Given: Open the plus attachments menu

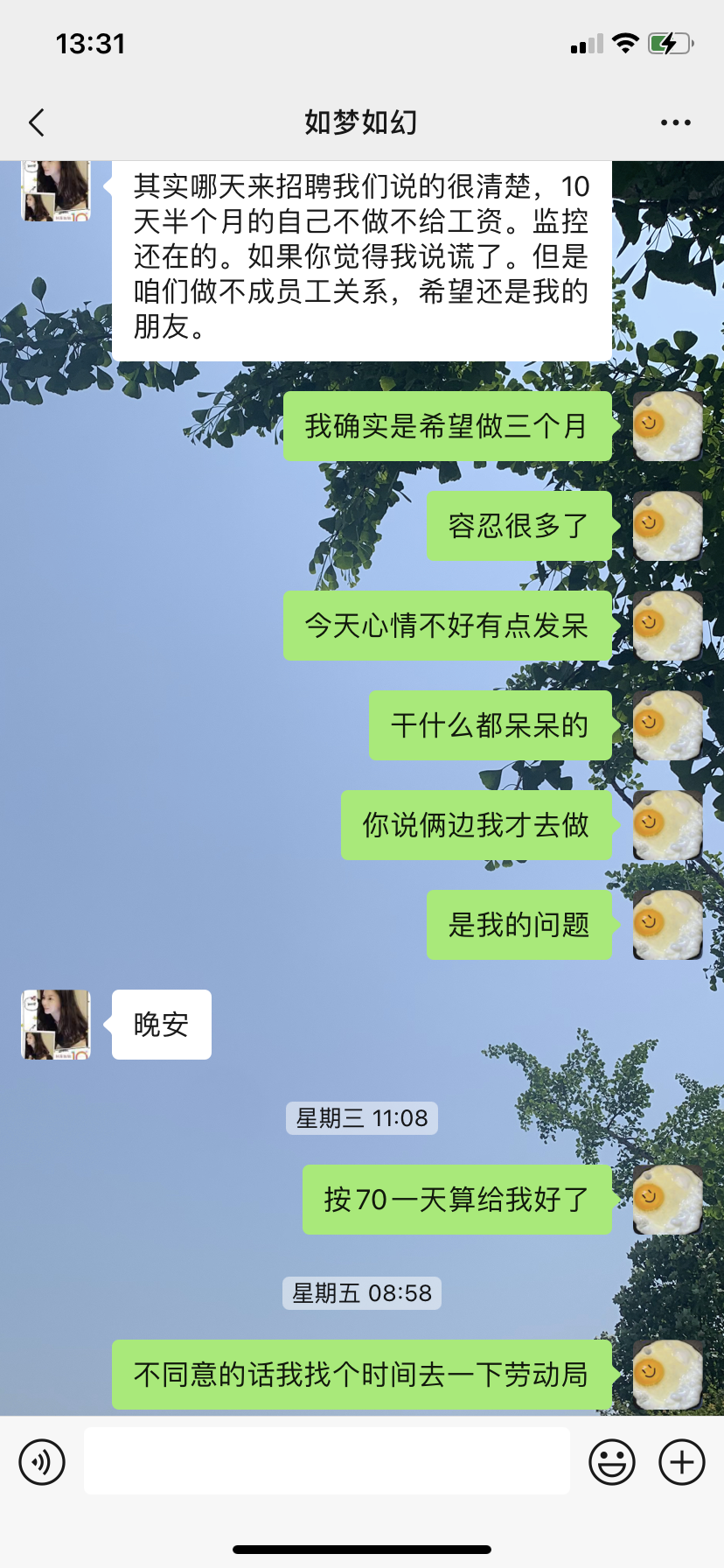Looking at the screenshot, I should click(x=682, y=1461).
